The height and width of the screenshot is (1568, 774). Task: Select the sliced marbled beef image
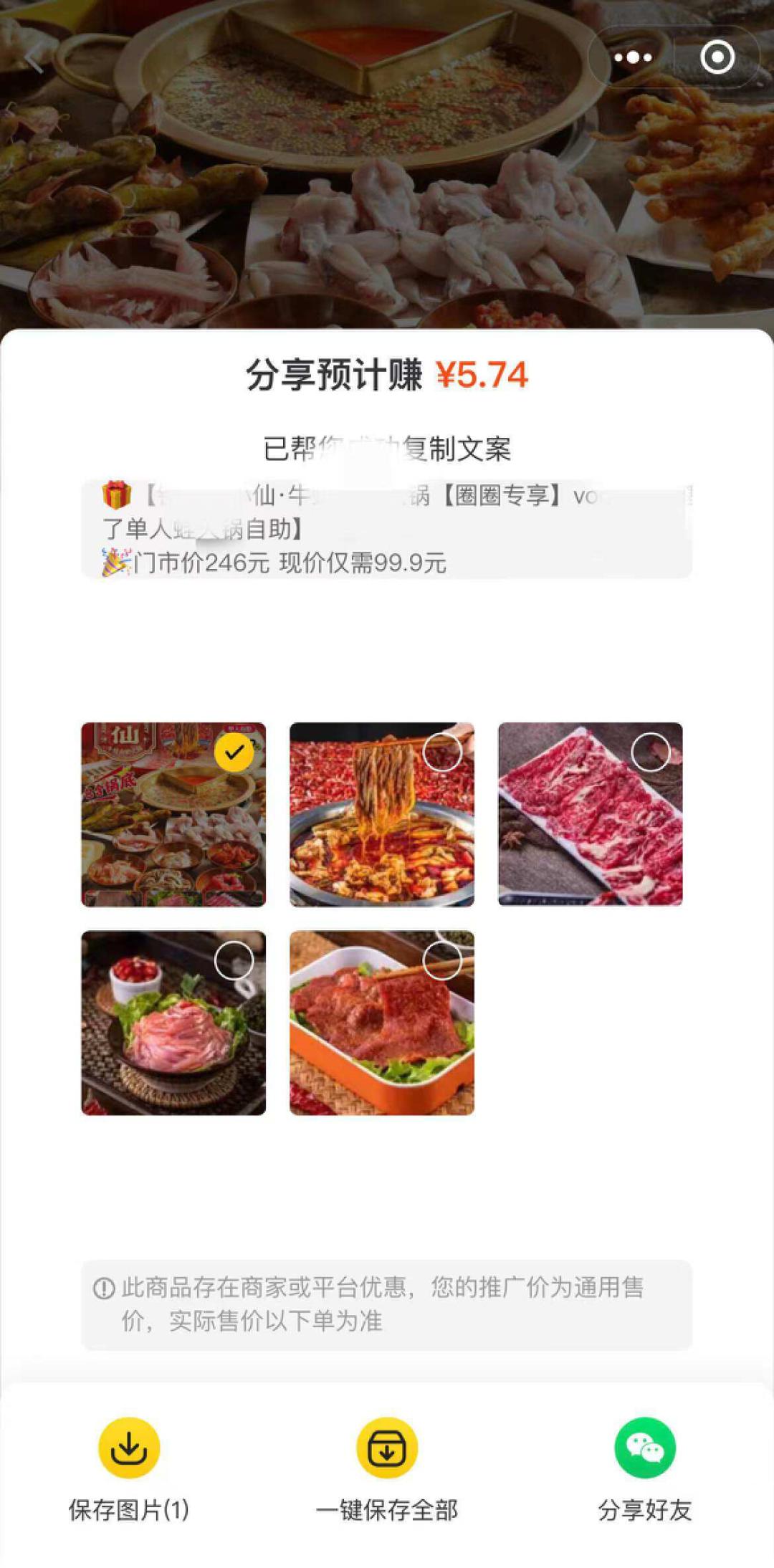click(x=651, y=752)
